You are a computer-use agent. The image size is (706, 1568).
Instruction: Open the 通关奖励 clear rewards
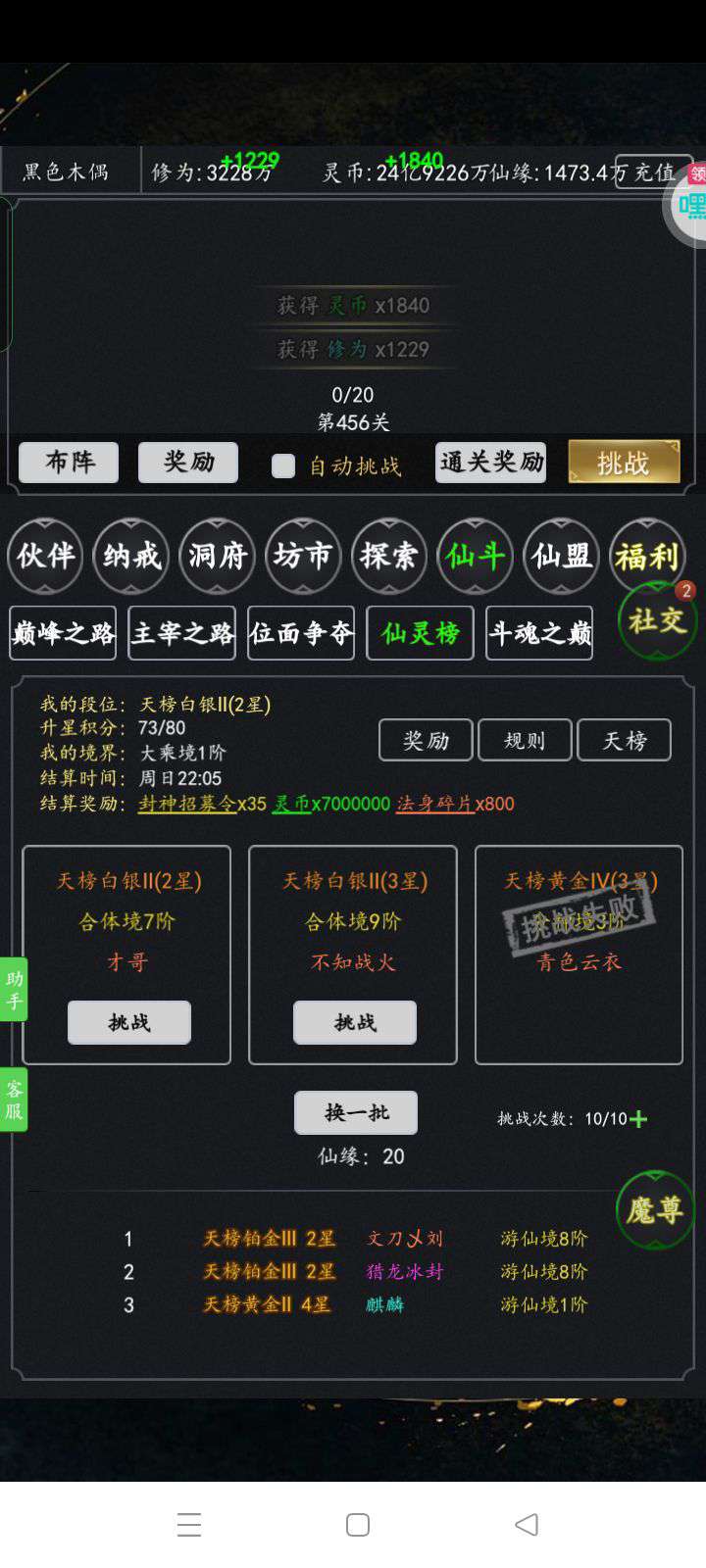[x=490, y=463]
